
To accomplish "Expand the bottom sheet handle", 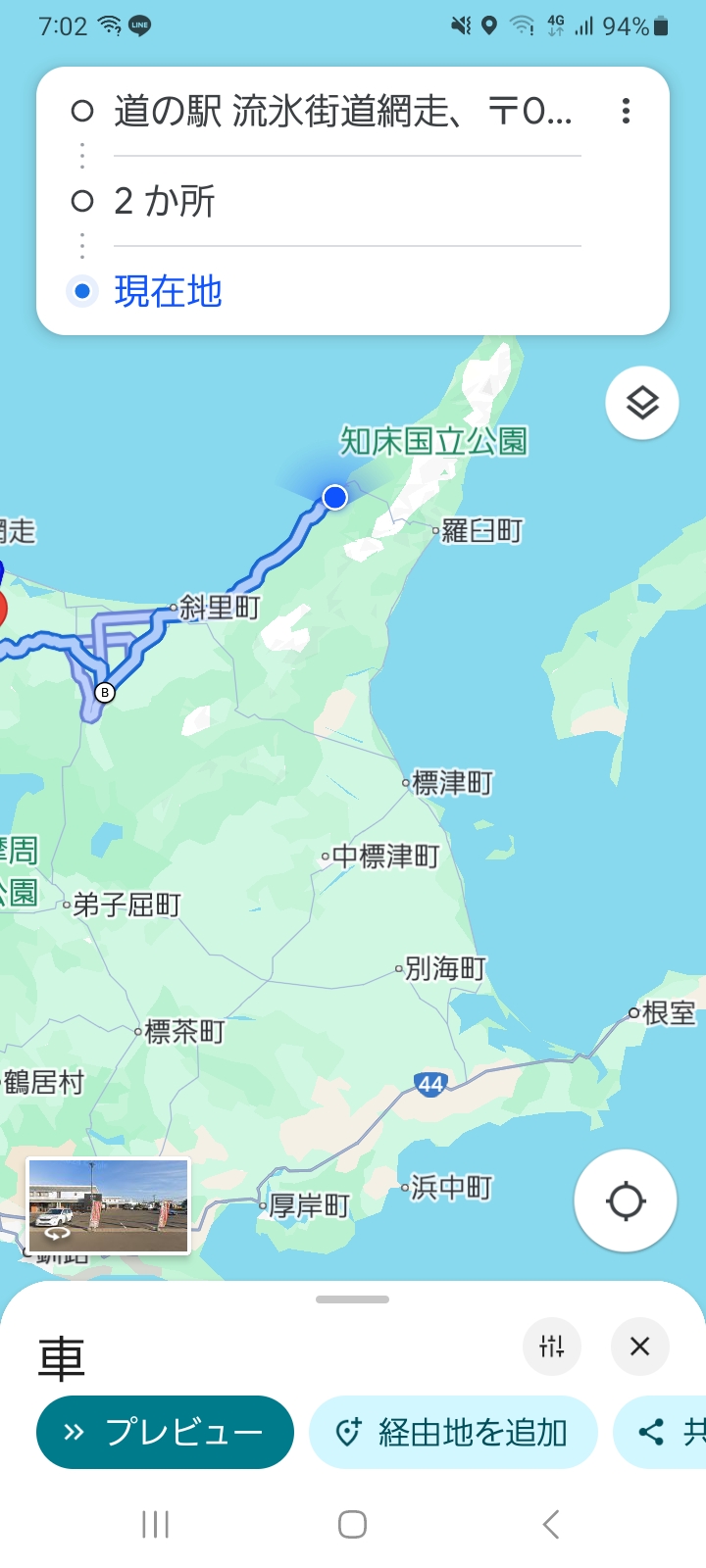I will (353, 1299).
